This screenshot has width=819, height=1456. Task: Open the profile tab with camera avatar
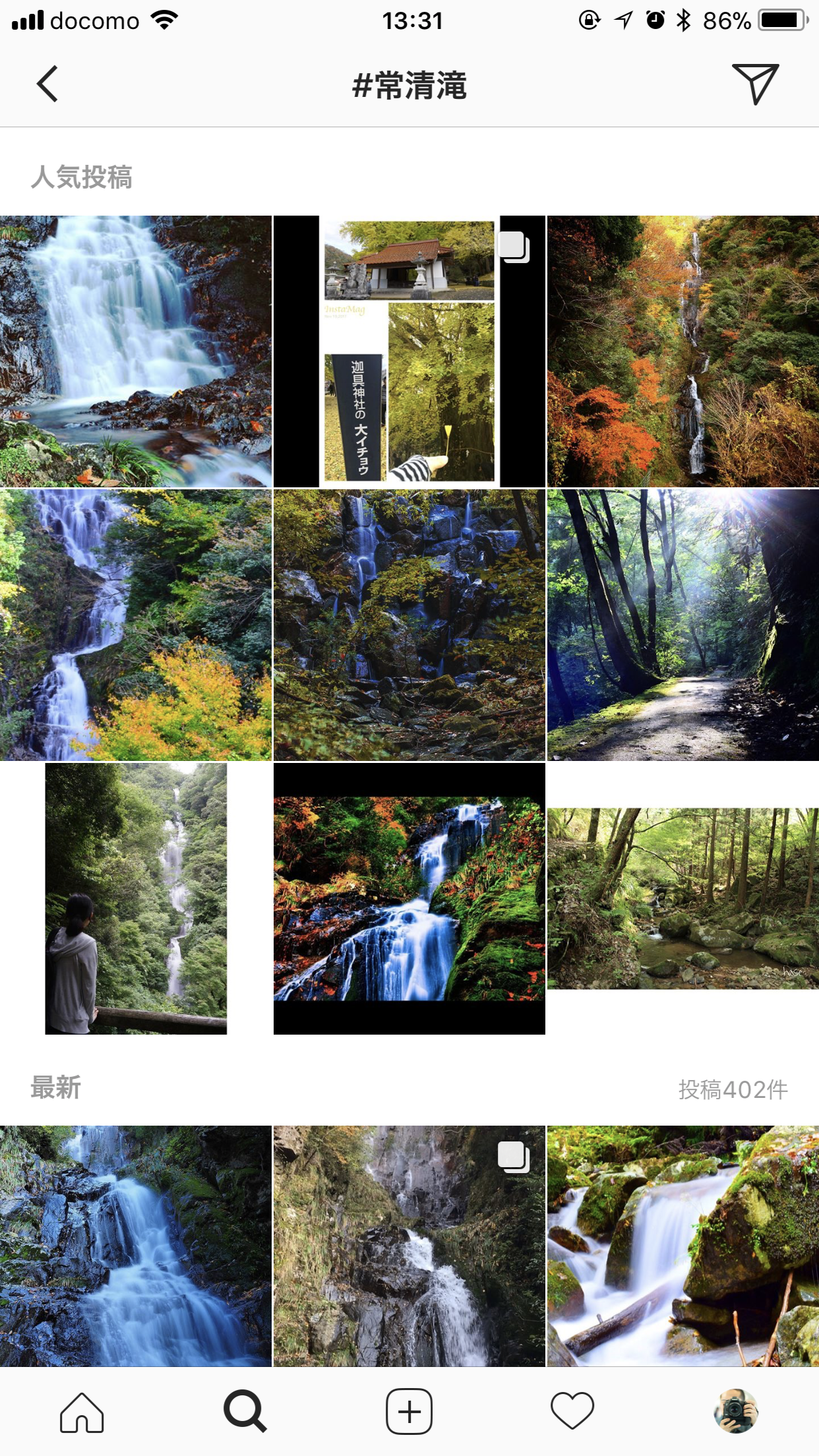pos(736,1412)
